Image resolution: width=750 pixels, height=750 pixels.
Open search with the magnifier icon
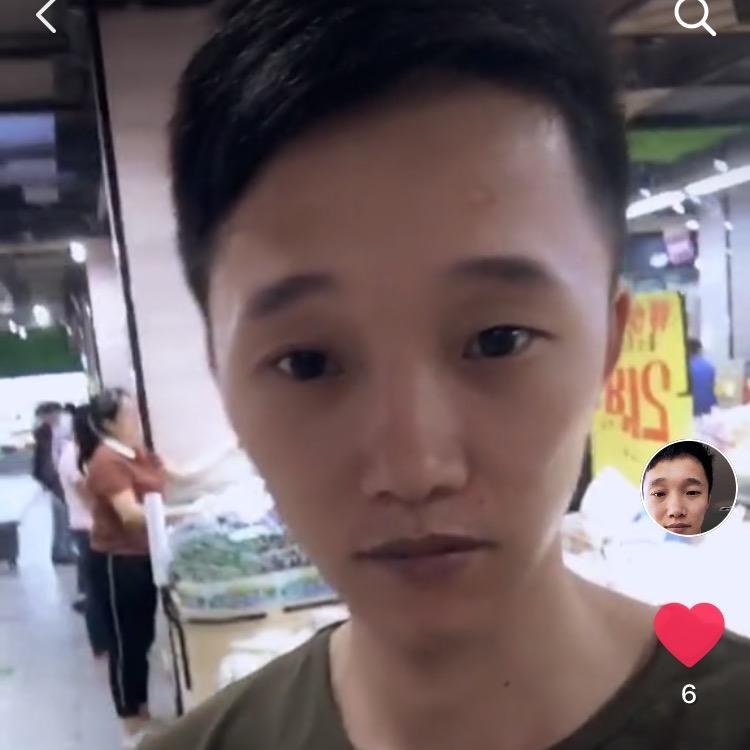click(694, 17)
